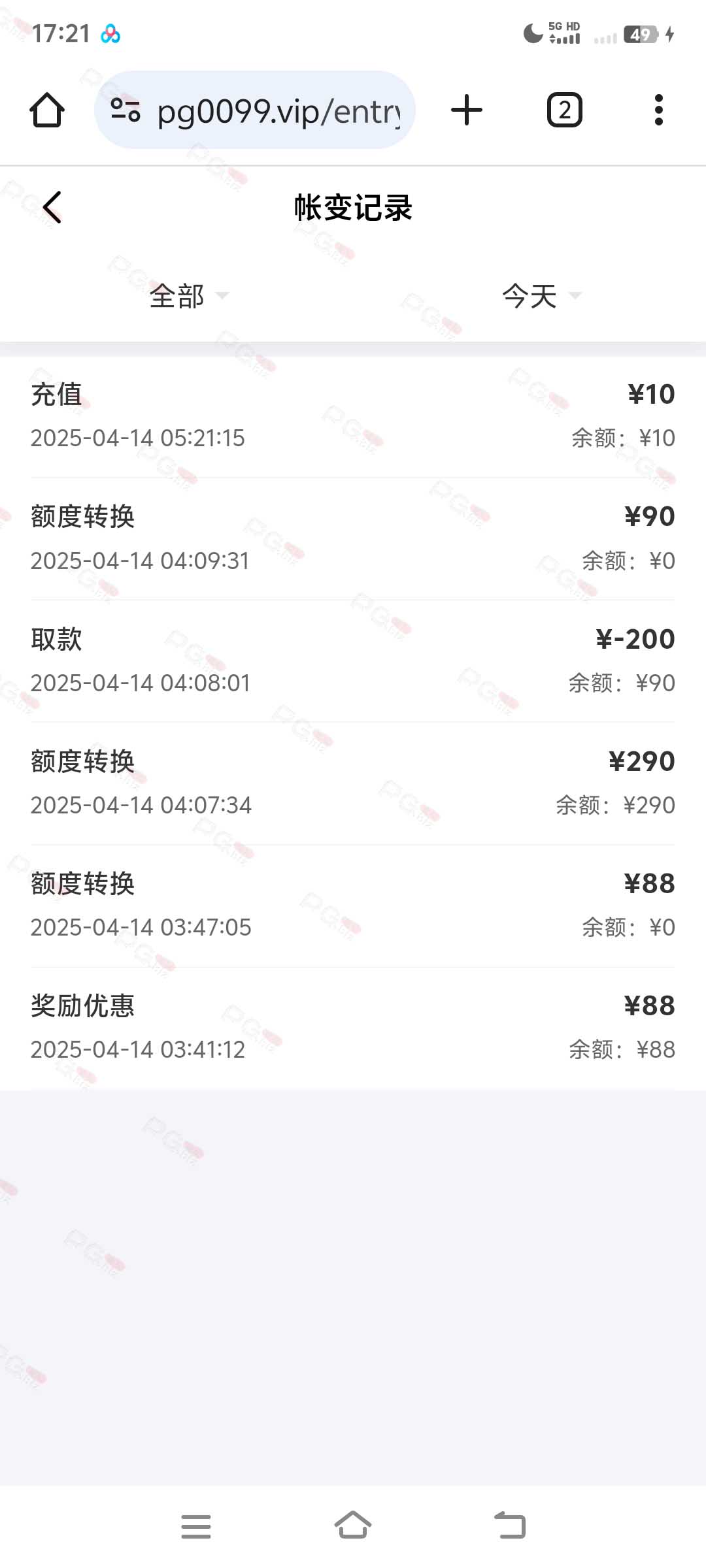Open the browser home page
The image size is (706, 1568).
[47, 110]
